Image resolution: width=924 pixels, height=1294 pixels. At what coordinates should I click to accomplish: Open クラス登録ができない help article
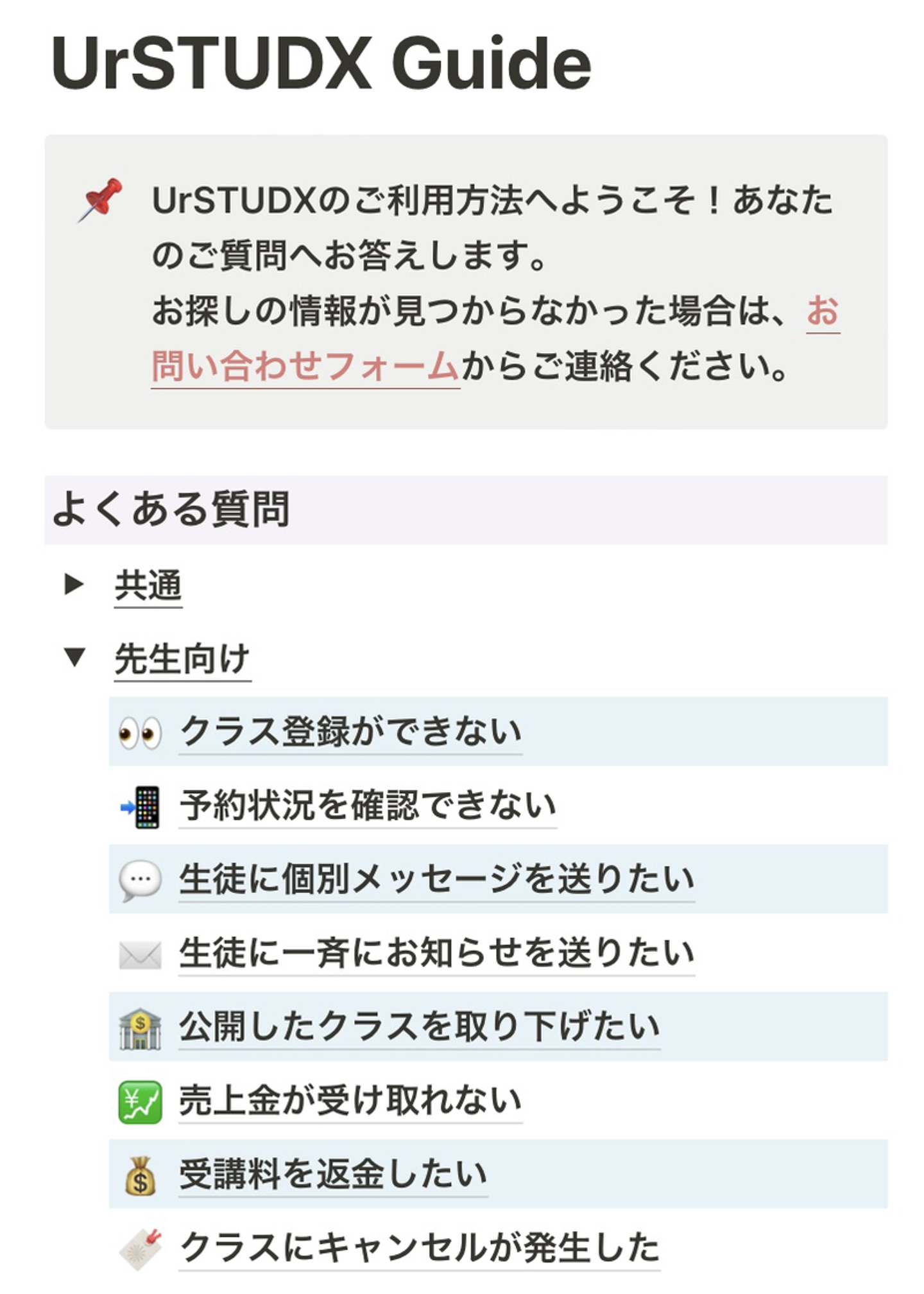350,731
